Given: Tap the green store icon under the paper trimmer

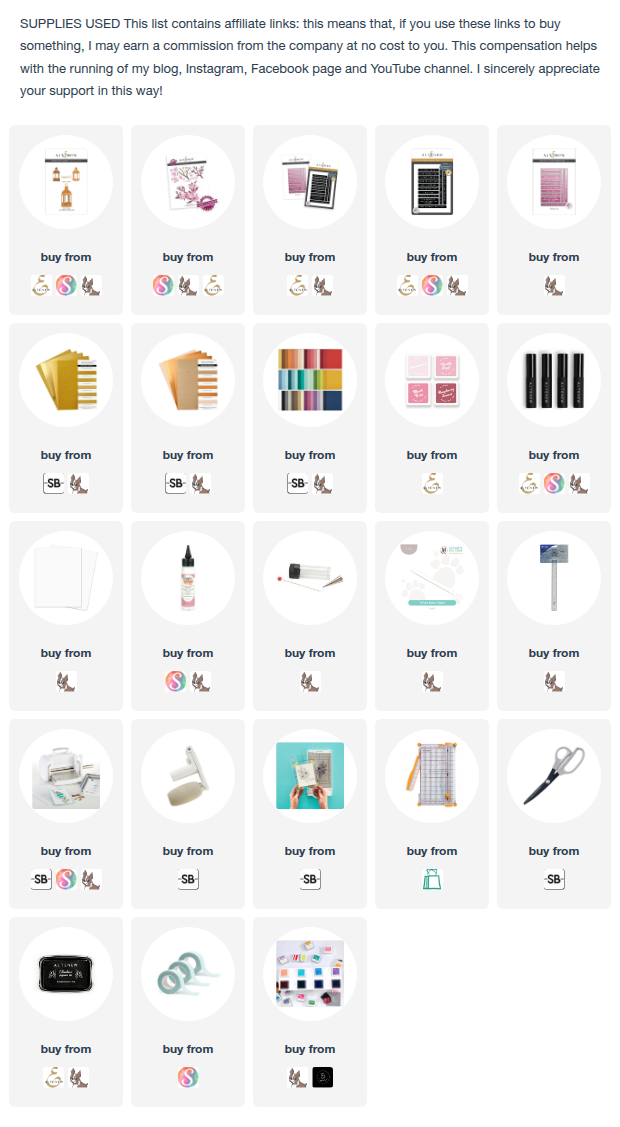Looking at the screenshot, I should click(432, 880).
